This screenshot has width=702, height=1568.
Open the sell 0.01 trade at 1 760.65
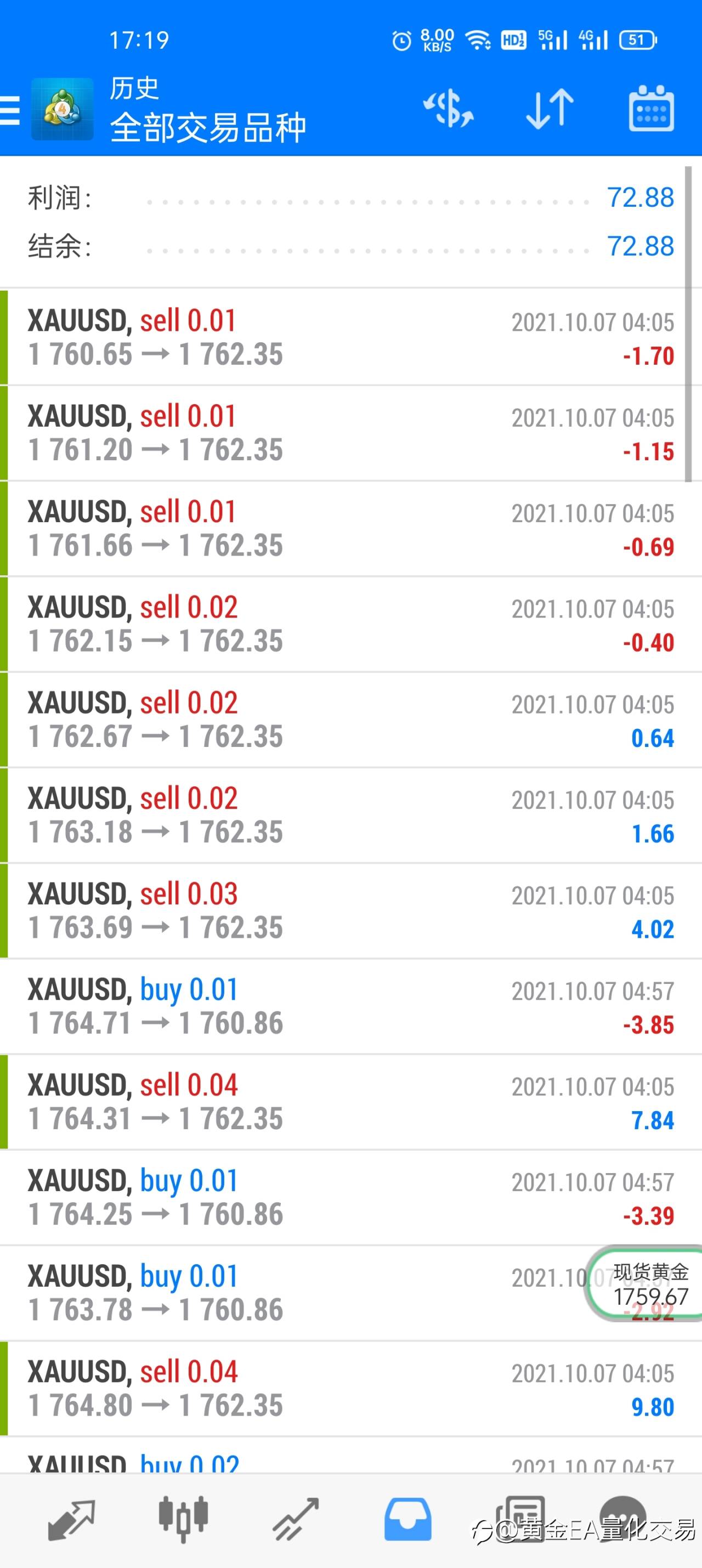coord(350,337)
